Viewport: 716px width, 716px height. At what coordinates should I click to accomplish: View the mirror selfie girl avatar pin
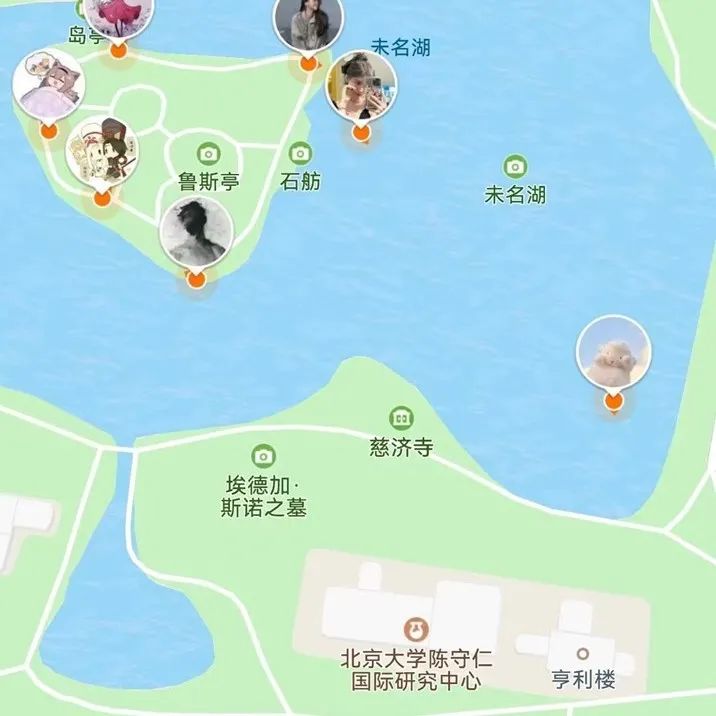(361, 86)
